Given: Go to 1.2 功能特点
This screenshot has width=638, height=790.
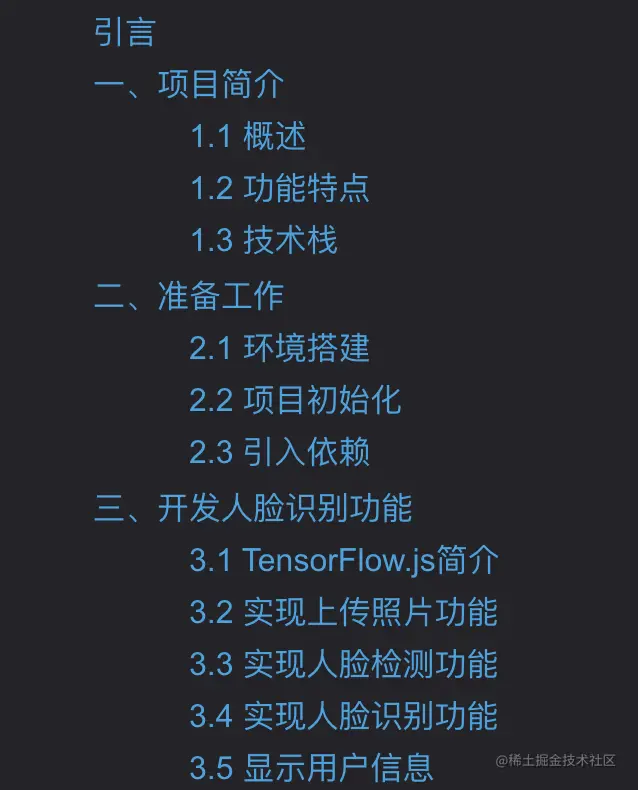Looking at the screenshot, I should click(279, 188).
